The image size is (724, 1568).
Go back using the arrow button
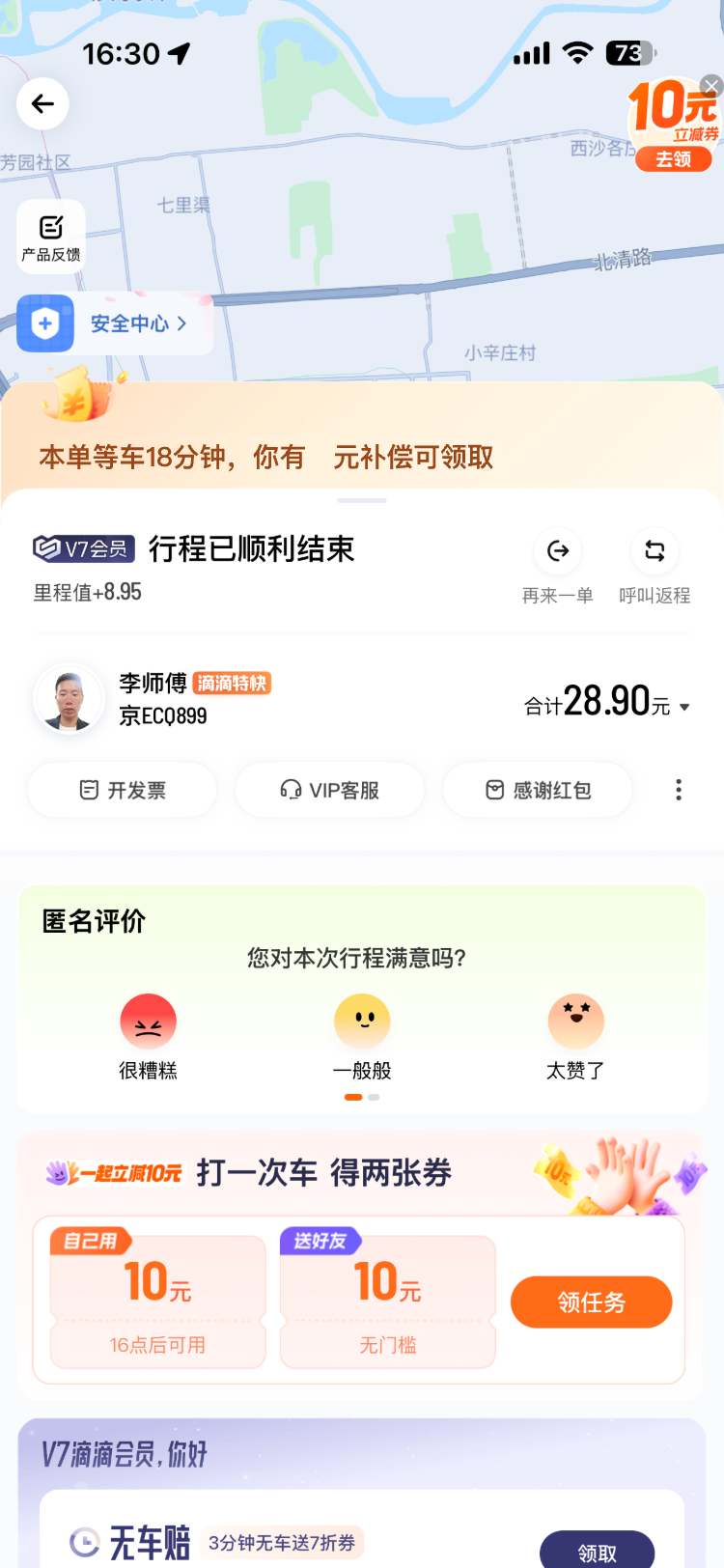42,104
